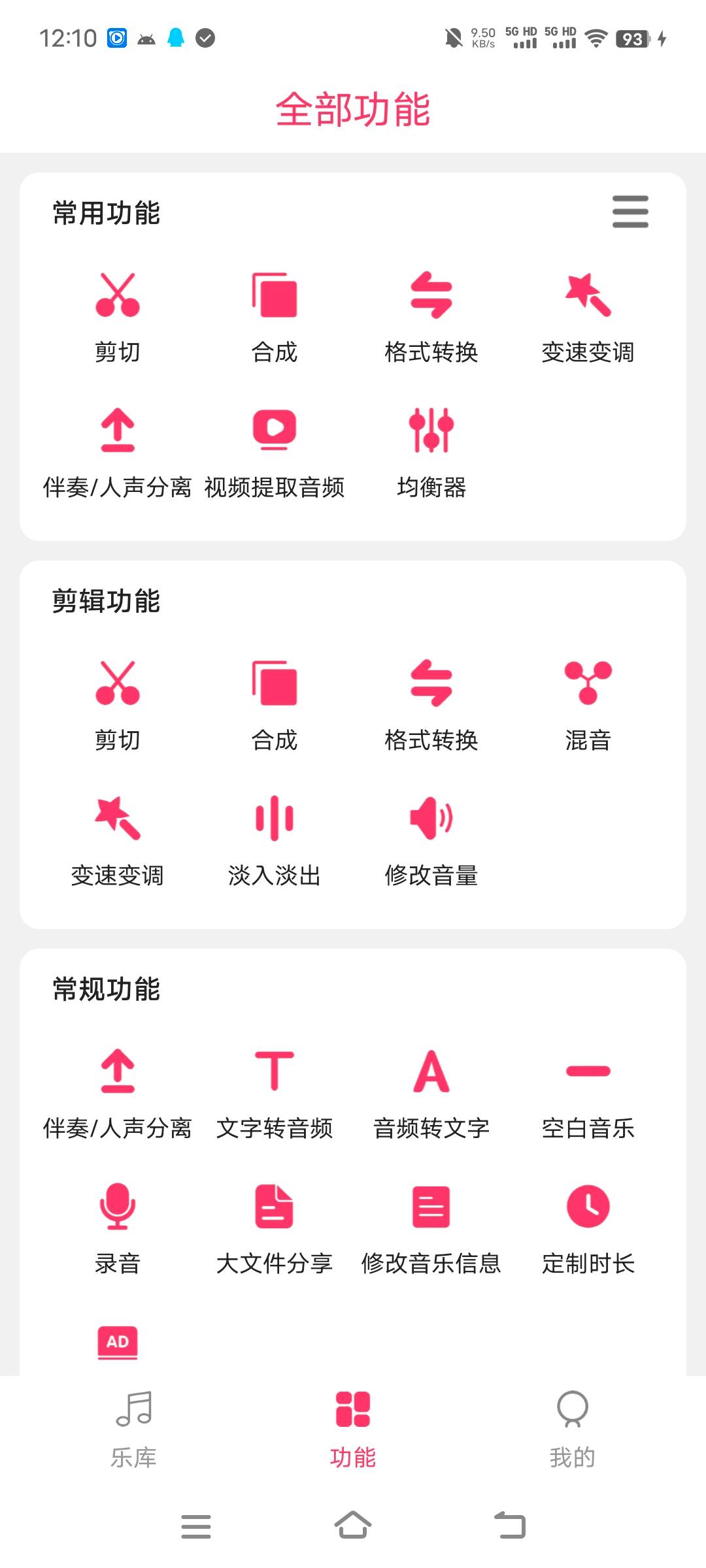Open 修改音量 volume tool

click(x=431, y=840)
